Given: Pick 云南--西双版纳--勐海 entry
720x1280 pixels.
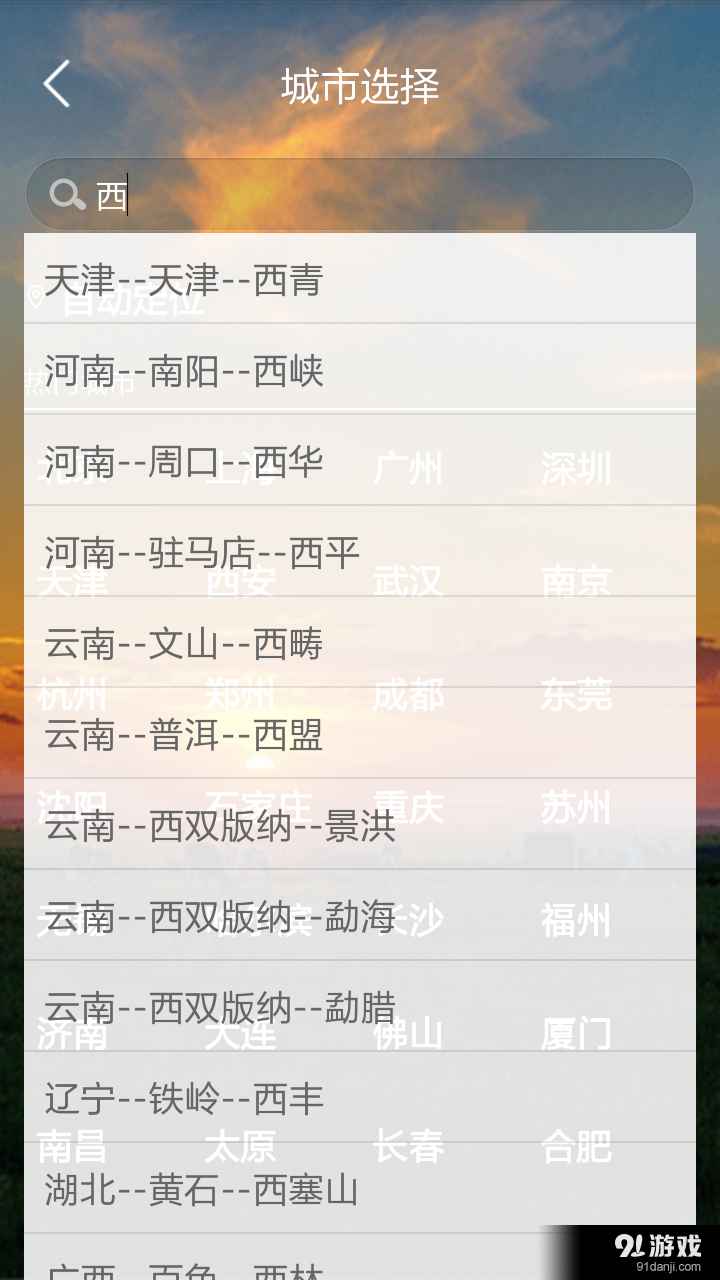Looking at the screenshot, I should pyautogui.click(x=360, y=916).
